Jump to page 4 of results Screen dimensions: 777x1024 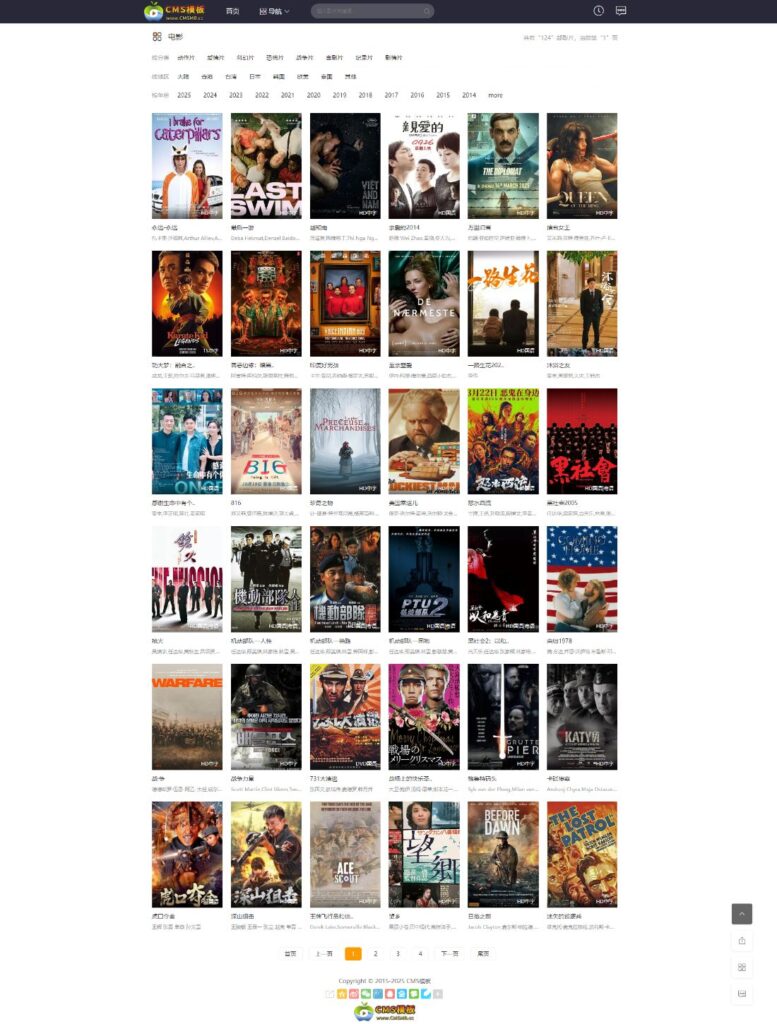(x=420, y=954)
